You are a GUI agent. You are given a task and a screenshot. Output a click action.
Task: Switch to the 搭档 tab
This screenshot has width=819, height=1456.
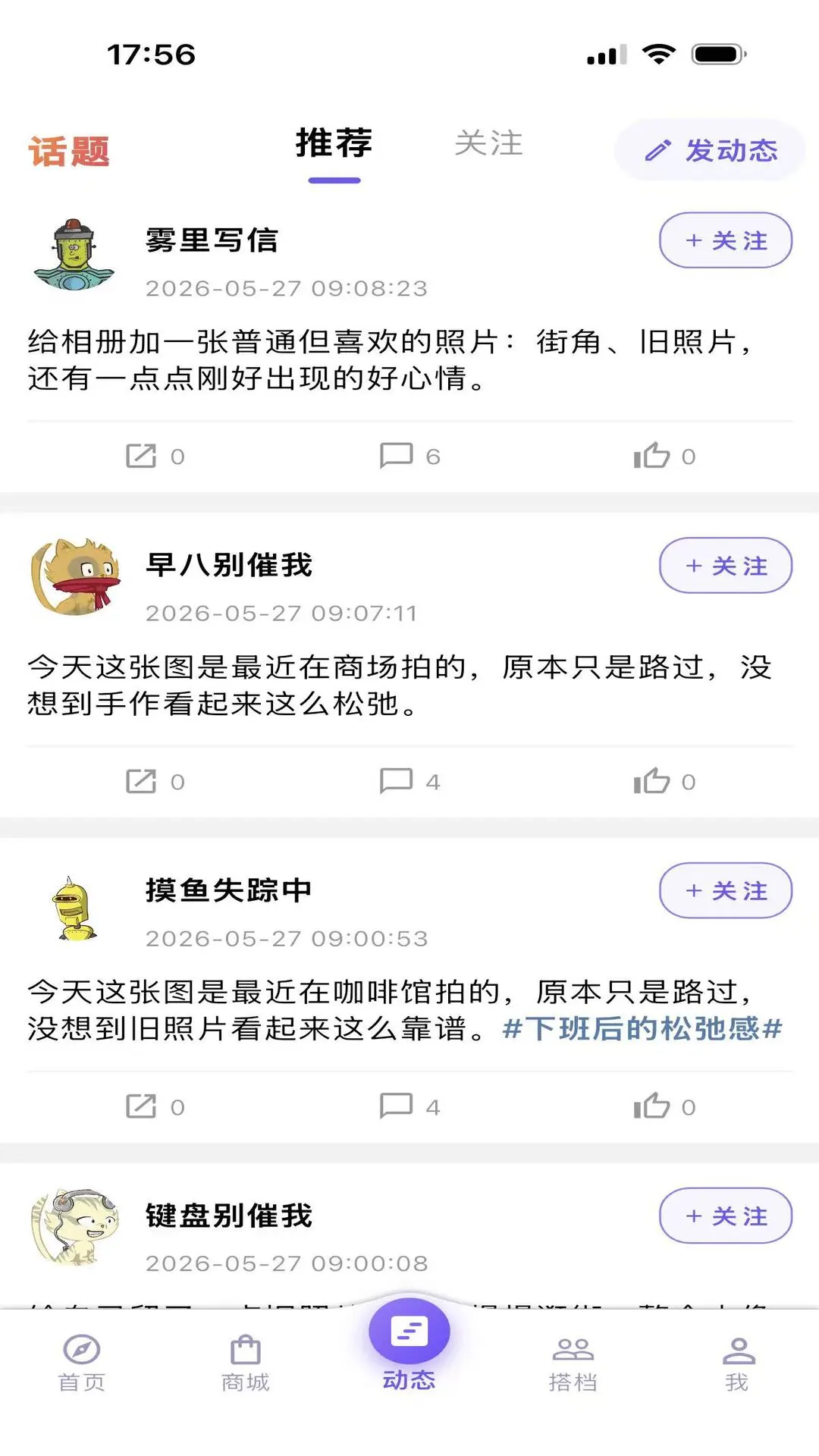pyautogui.click(x=573, y=1363)
